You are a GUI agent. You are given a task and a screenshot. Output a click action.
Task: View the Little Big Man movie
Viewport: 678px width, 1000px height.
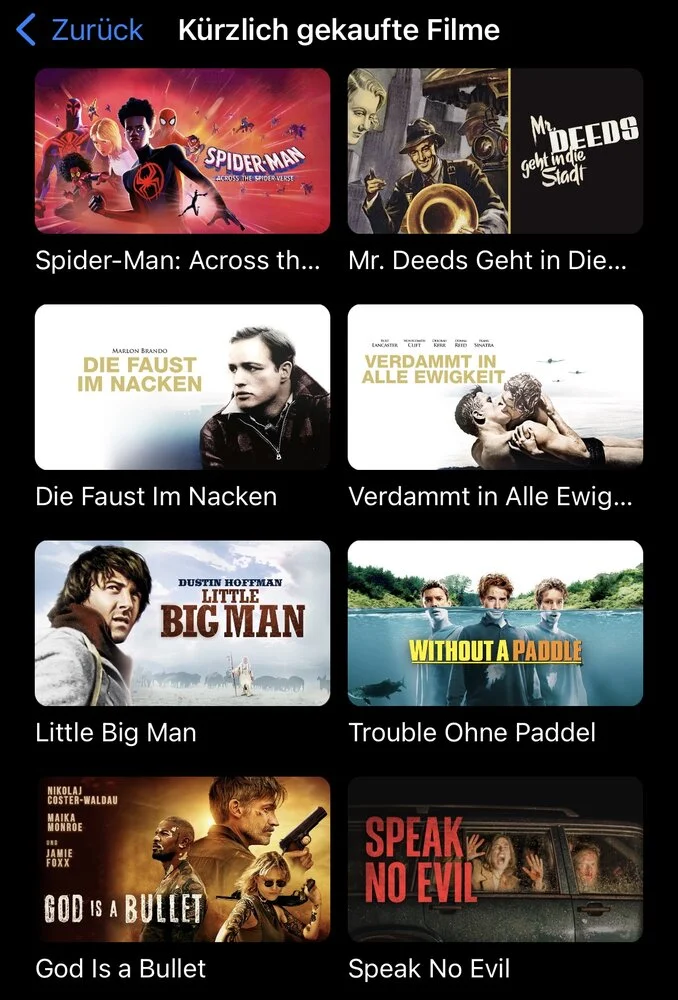click(182, 623)
